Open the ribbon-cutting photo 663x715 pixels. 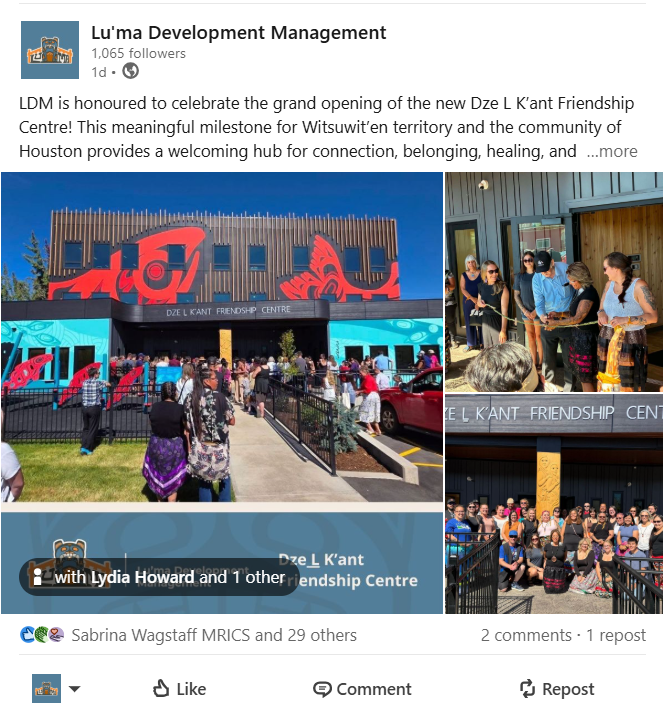tap(554, 282)
